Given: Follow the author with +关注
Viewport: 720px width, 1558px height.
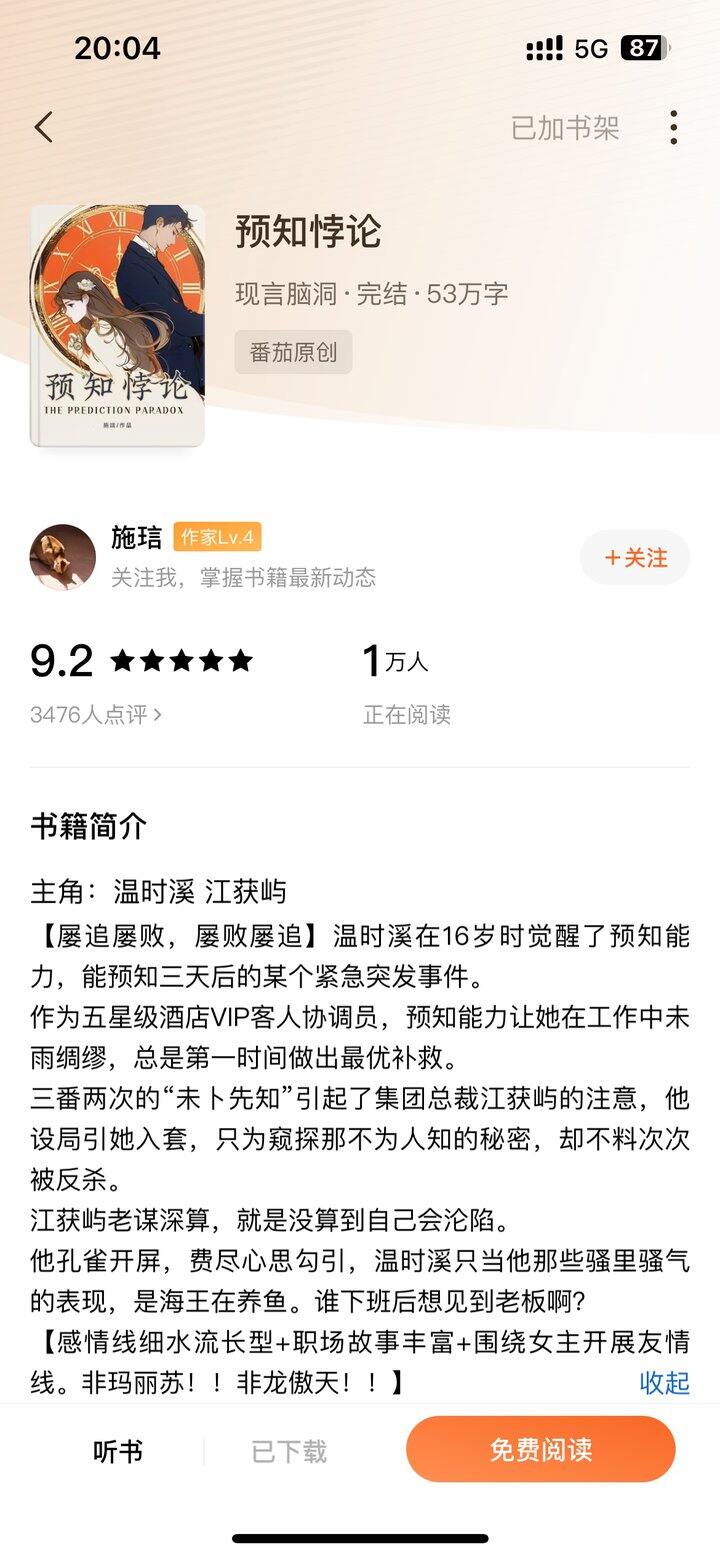Looking at the screenshot, I should pos(635,557).
